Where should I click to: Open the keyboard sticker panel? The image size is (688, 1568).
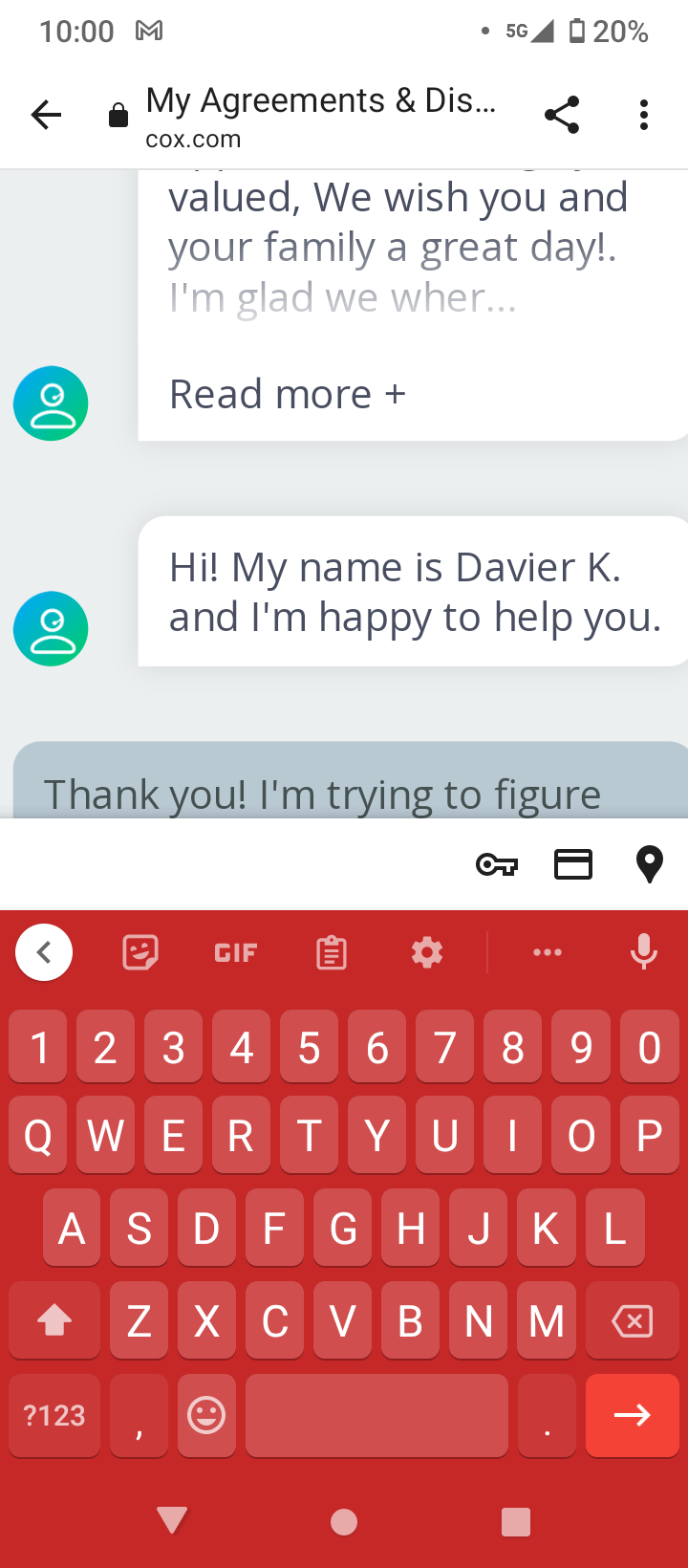pyautogui.click(x=140, y=952)
